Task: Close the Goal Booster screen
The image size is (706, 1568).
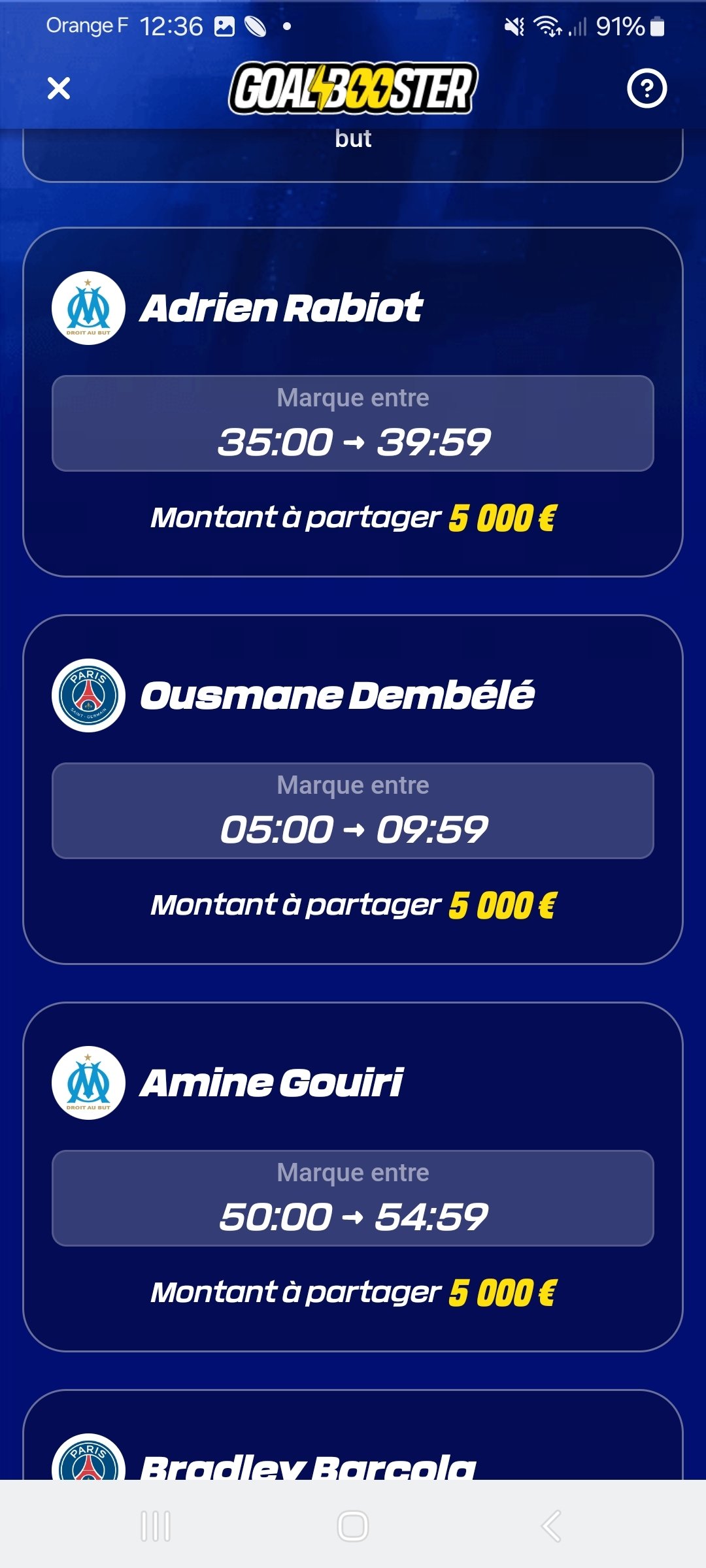Action: click(59, 88)
